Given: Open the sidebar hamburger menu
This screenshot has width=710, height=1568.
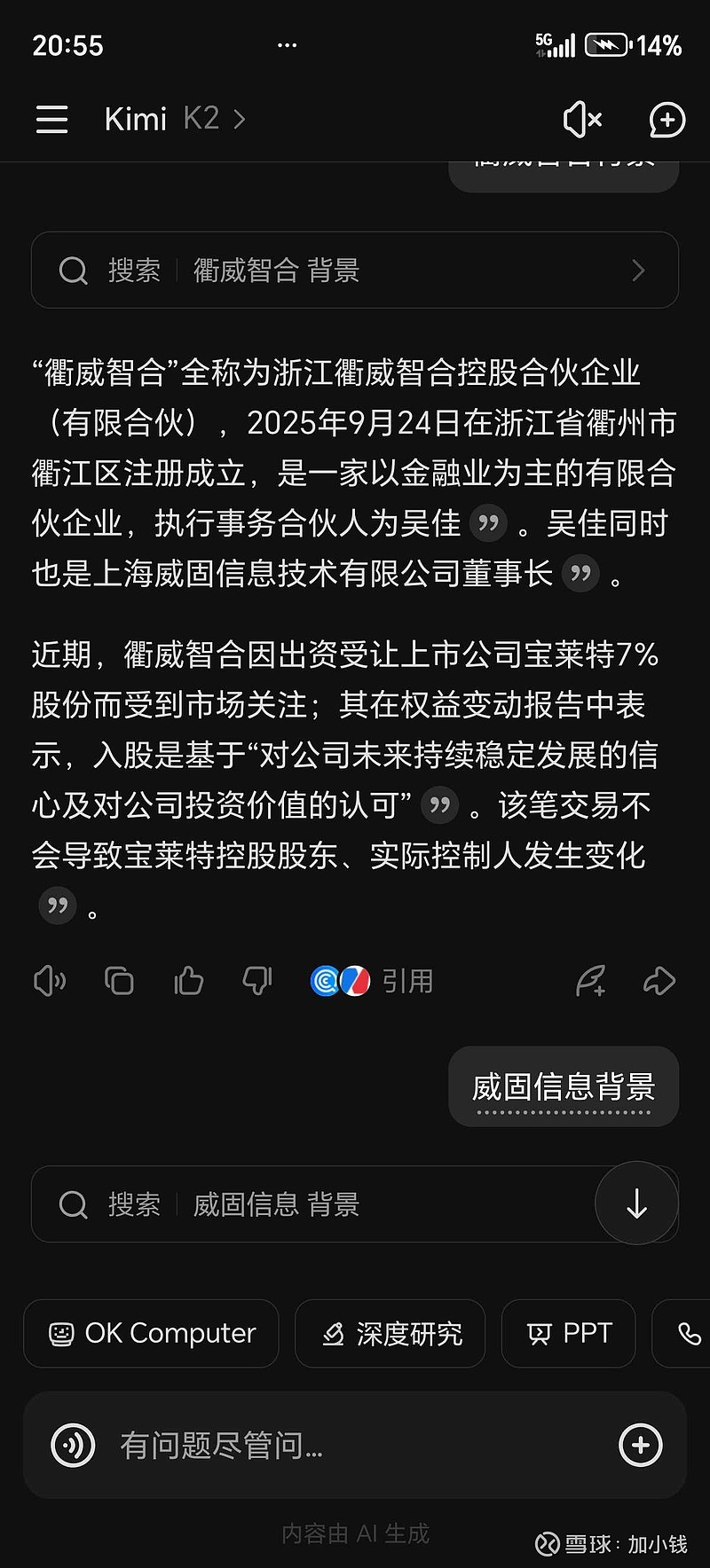Looking at the screenshot, I should [51, 120].
